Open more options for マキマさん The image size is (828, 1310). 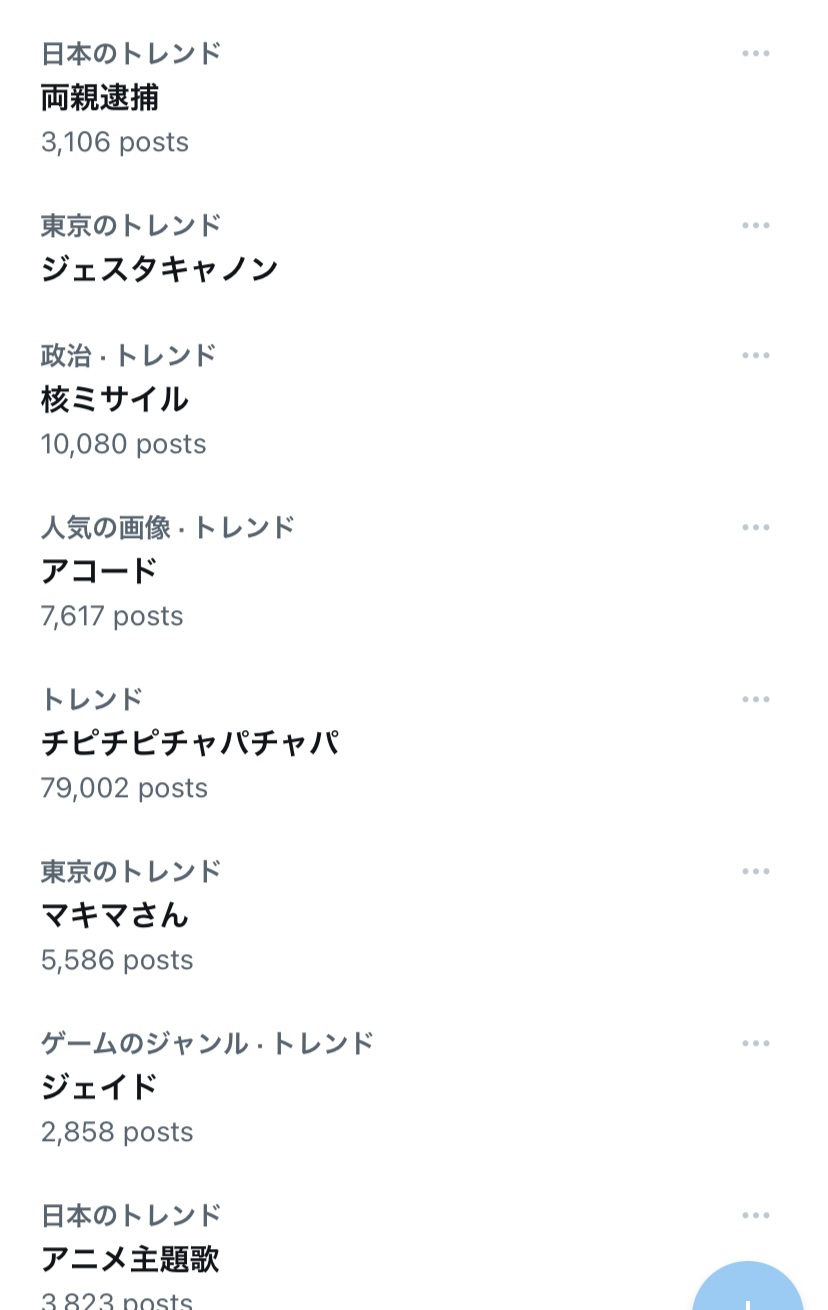756,872
